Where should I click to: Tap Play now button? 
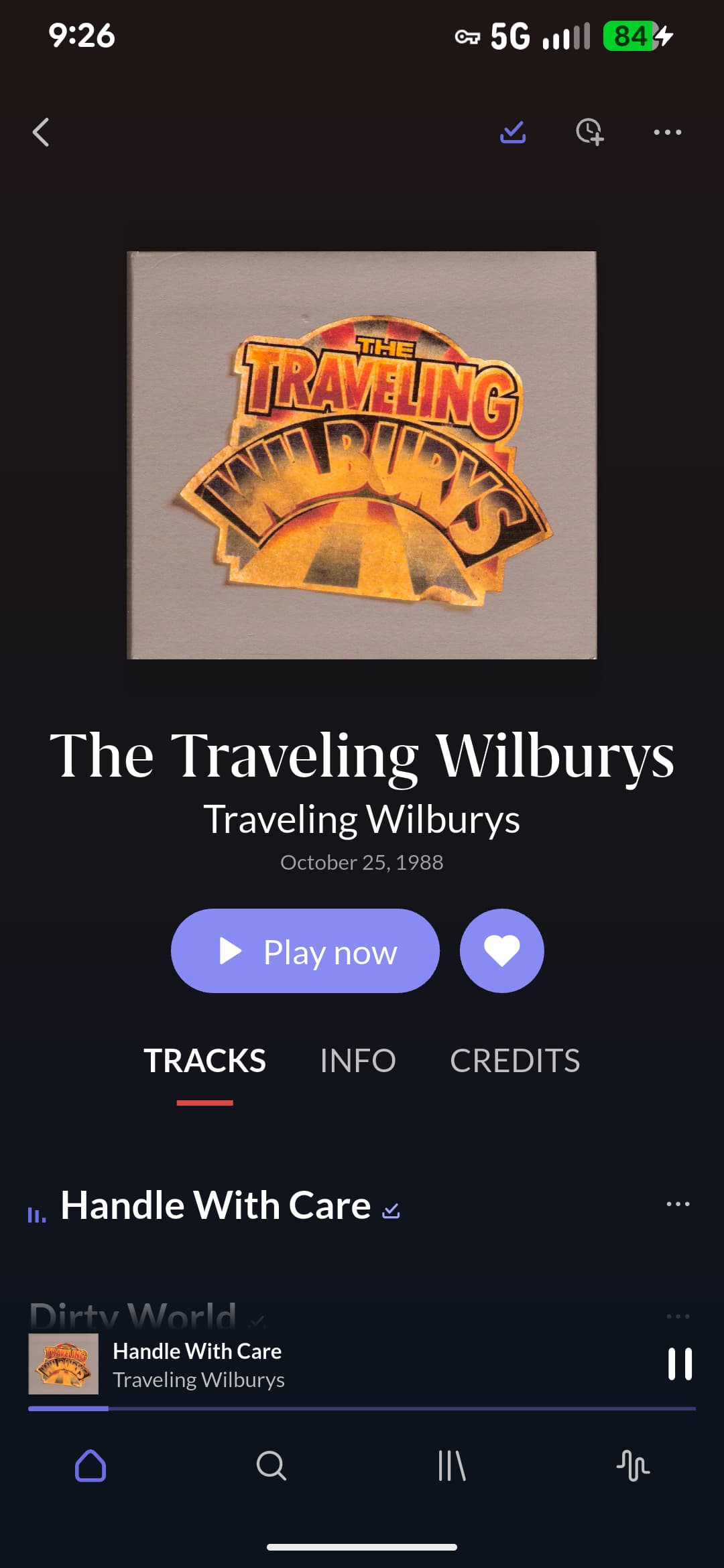click(x=305, y=951)
